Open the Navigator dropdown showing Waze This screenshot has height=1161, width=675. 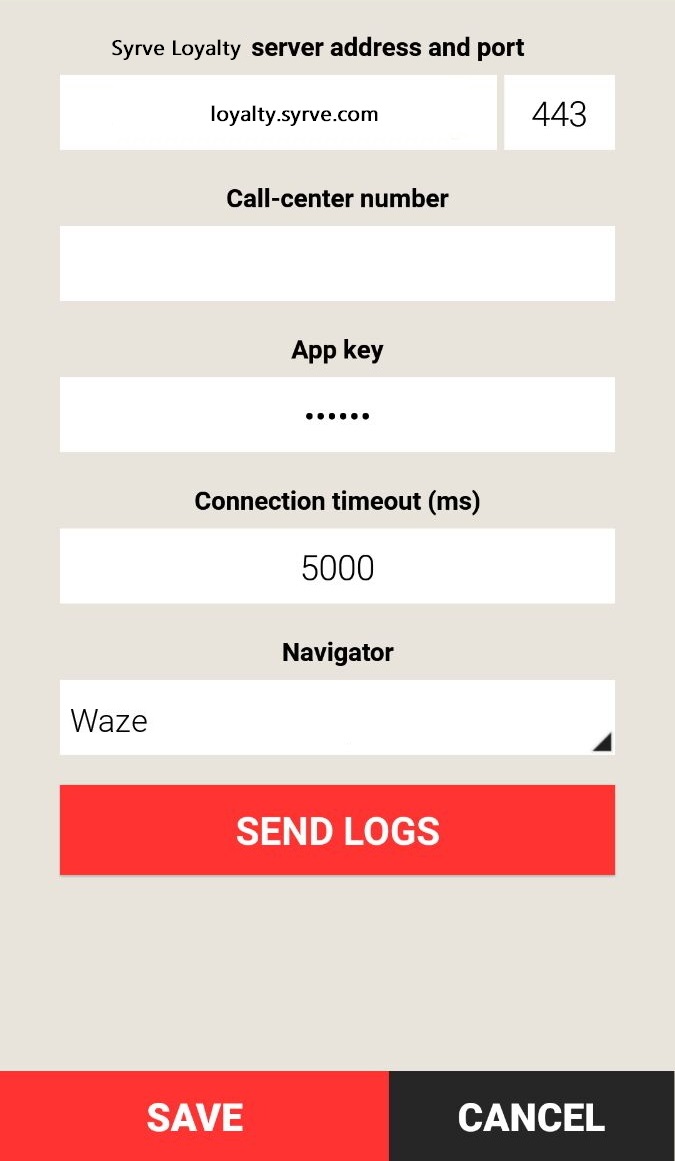337,718
